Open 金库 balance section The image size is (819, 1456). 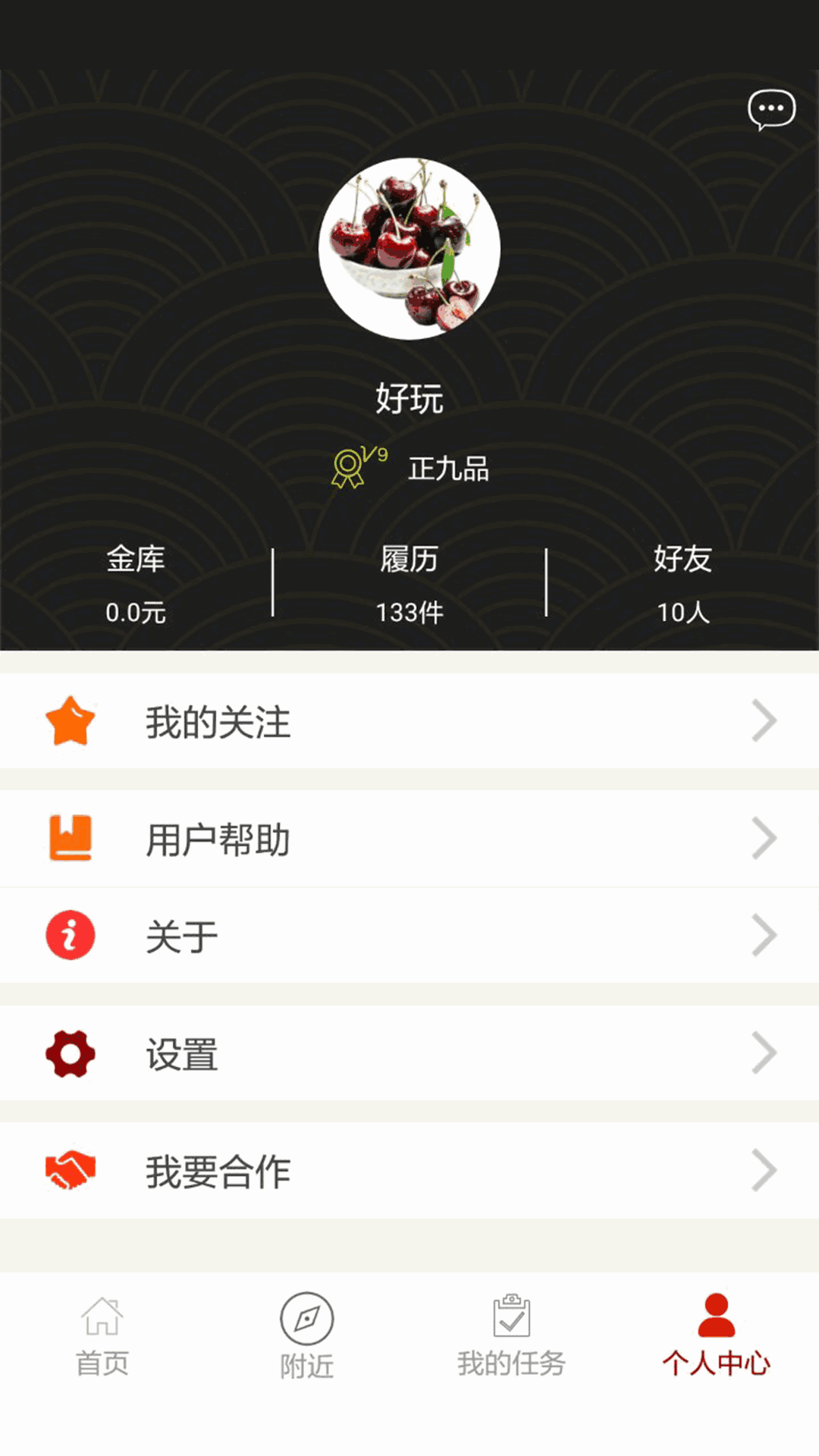click(x=136, y=585)
